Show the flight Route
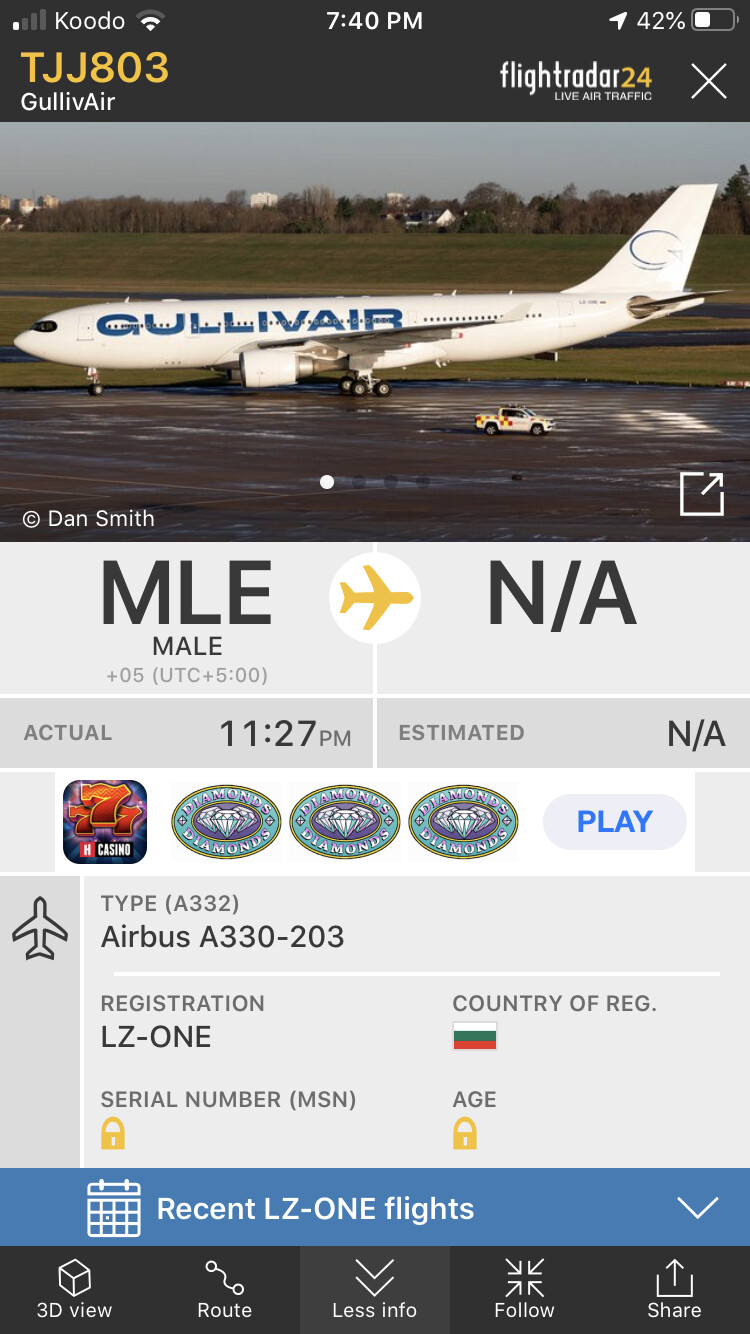Screen dimensions: 750x1334 point(224,1290)
